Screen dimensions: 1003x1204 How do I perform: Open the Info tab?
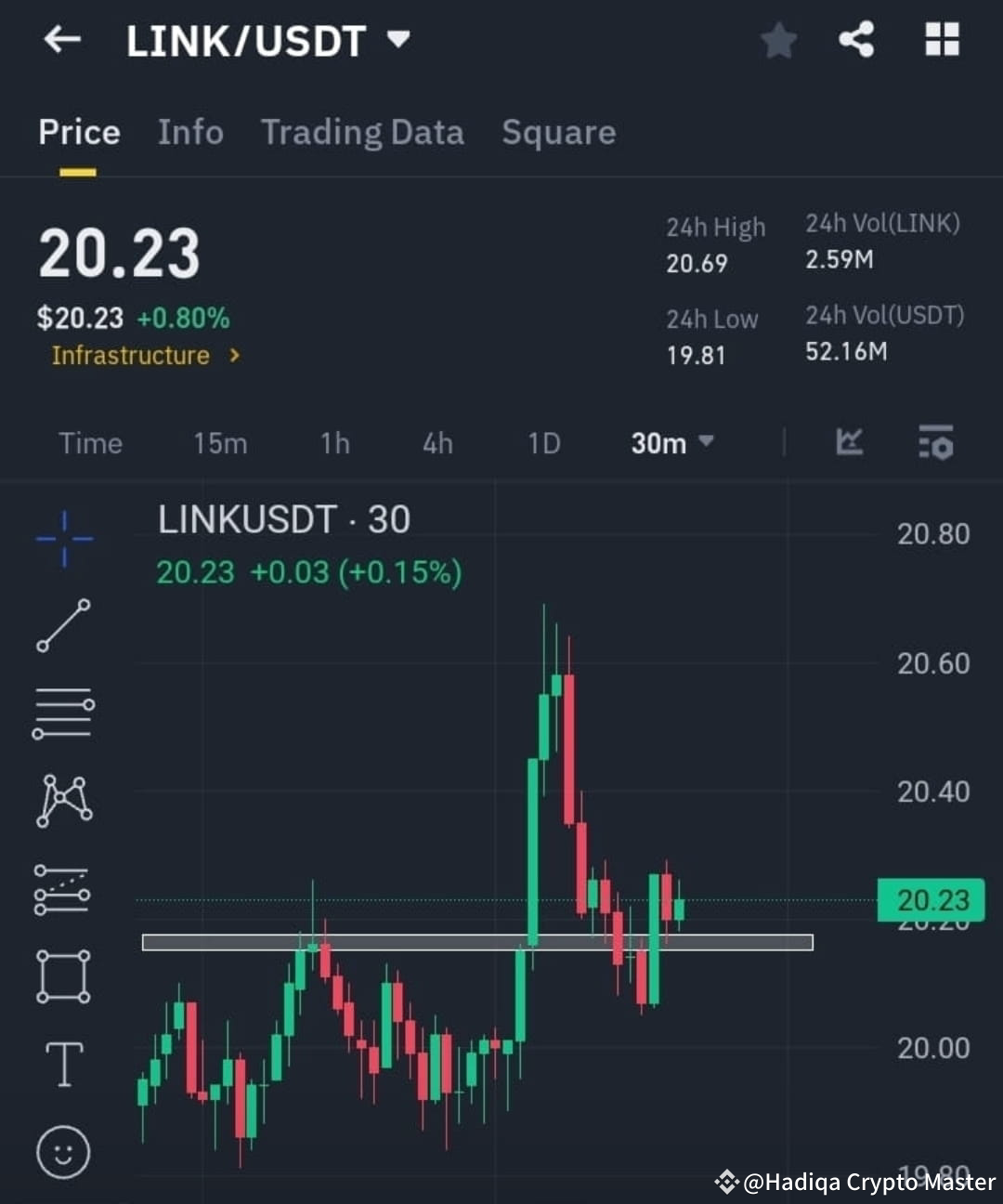[x=190, y=132]
